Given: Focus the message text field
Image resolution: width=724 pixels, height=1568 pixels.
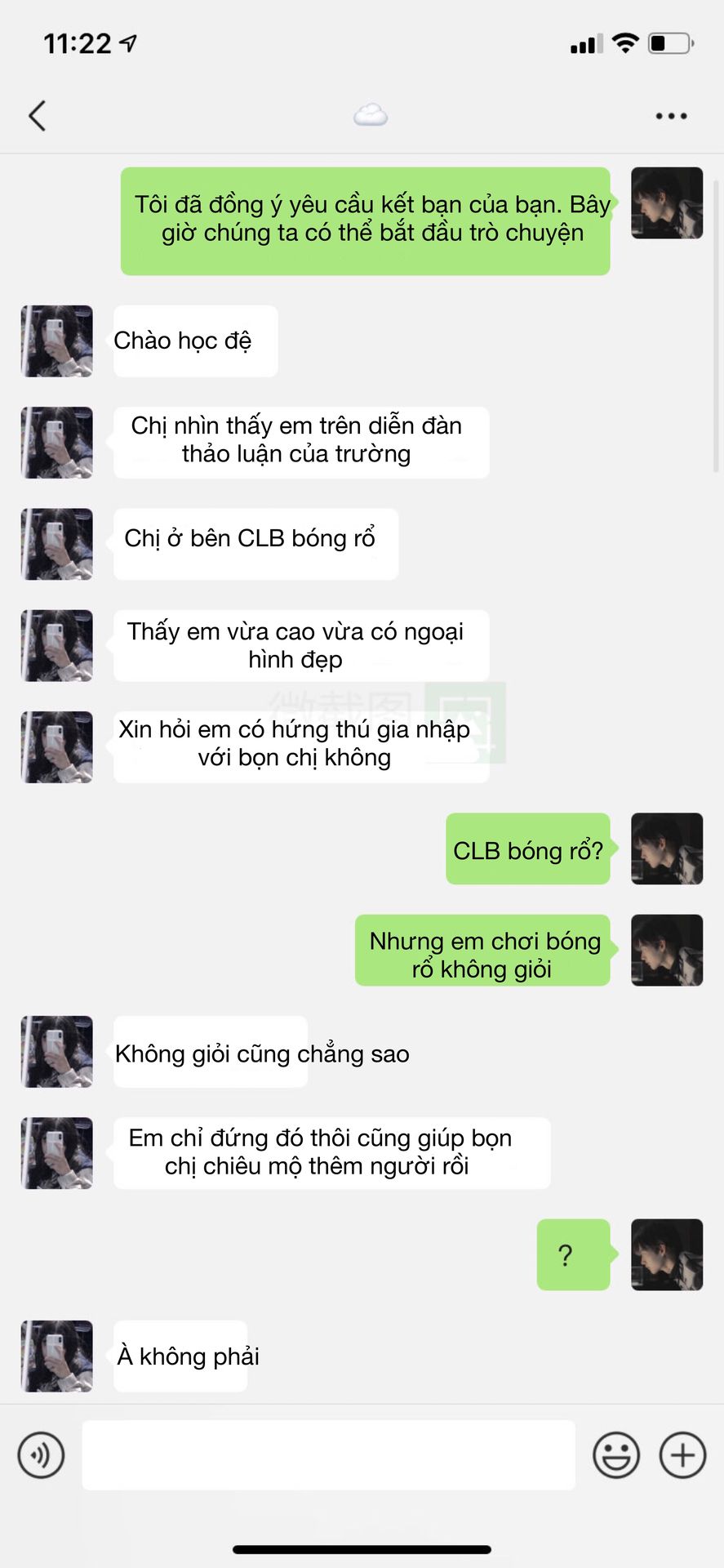Looking at the screenshot, I should (328, 1454).
